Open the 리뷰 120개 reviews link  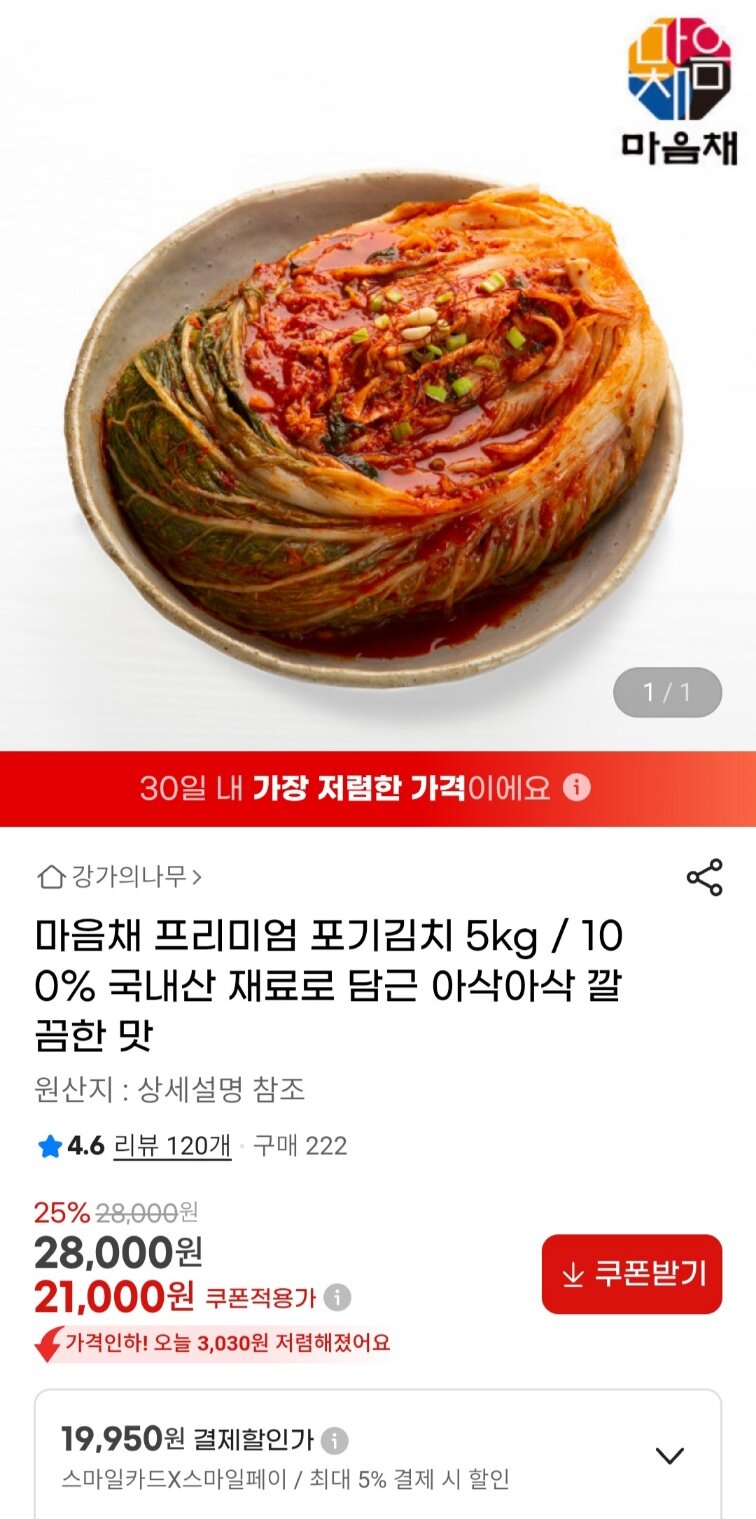[173, 1145]
